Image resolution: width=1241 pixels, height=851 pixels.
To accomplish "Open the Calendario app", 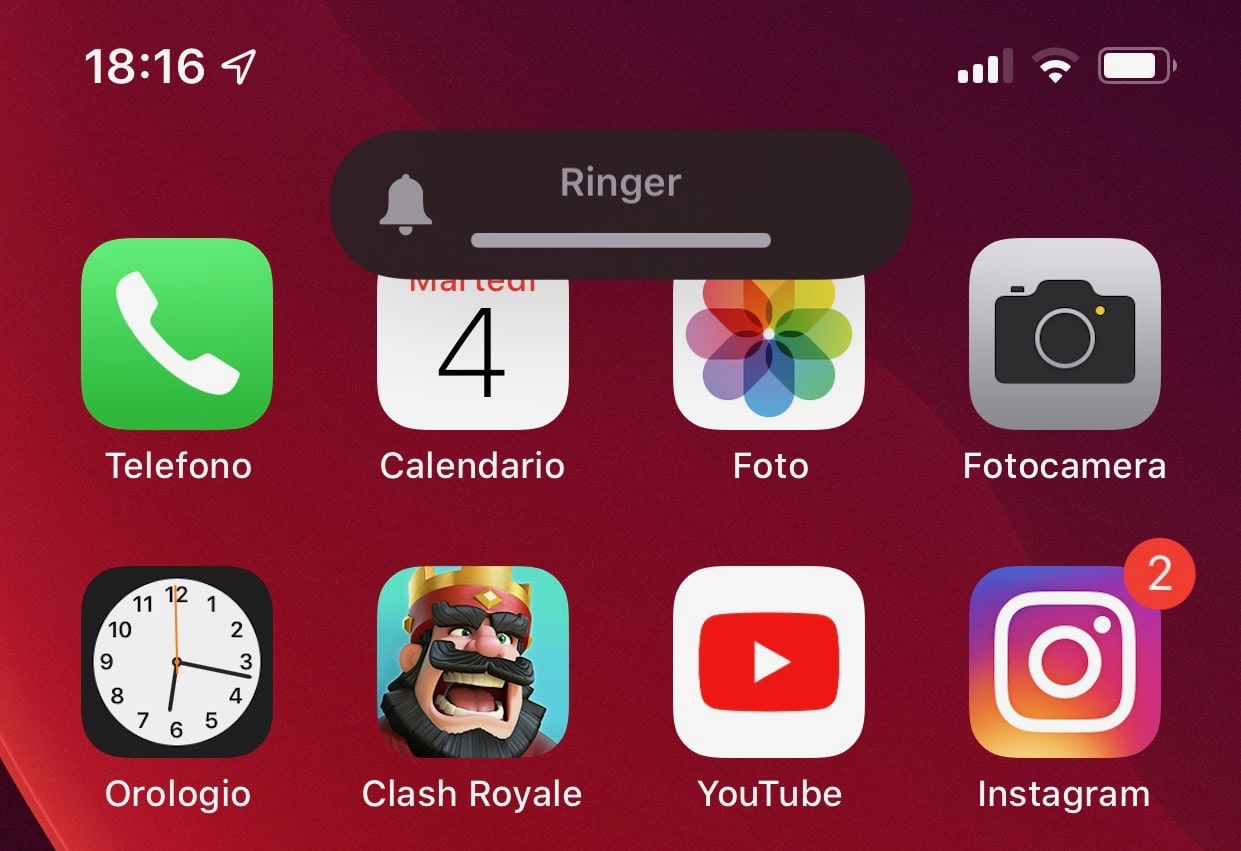I will coord(472,355).
